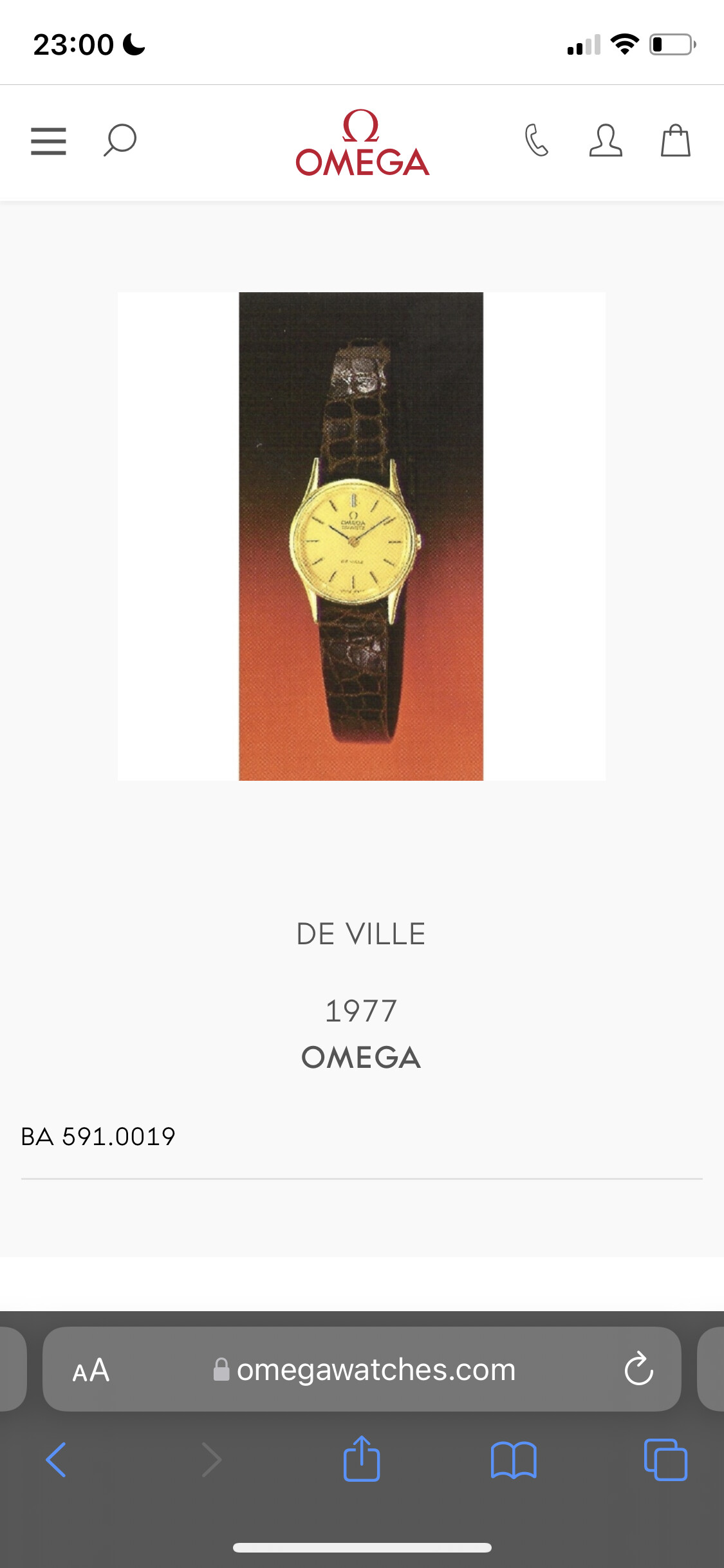Tap the phone contact icon
Image resolution: width=724 pixels, height=1568 pixels.
537,140
